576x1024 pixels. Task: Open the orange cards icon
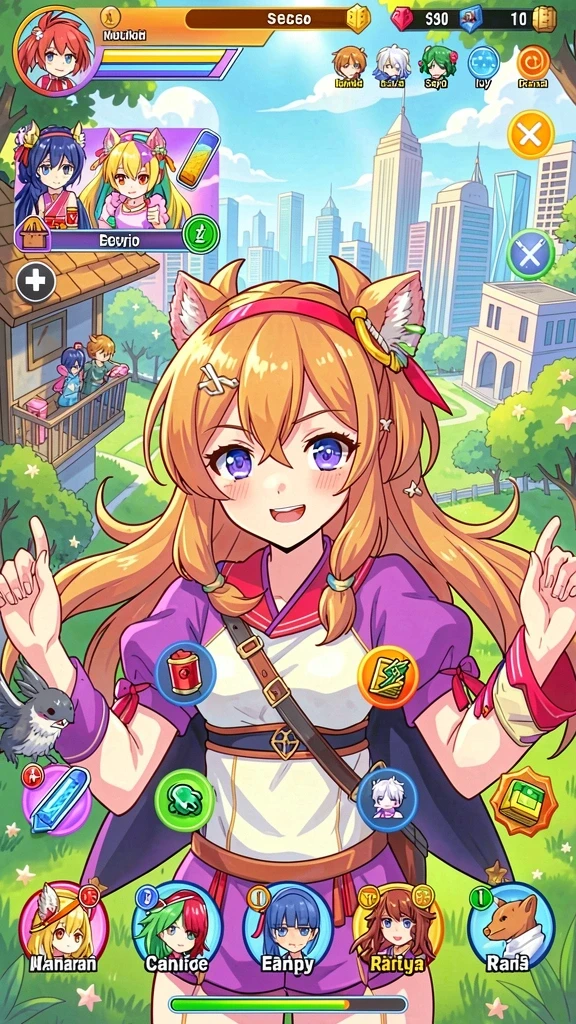point(389,677)
